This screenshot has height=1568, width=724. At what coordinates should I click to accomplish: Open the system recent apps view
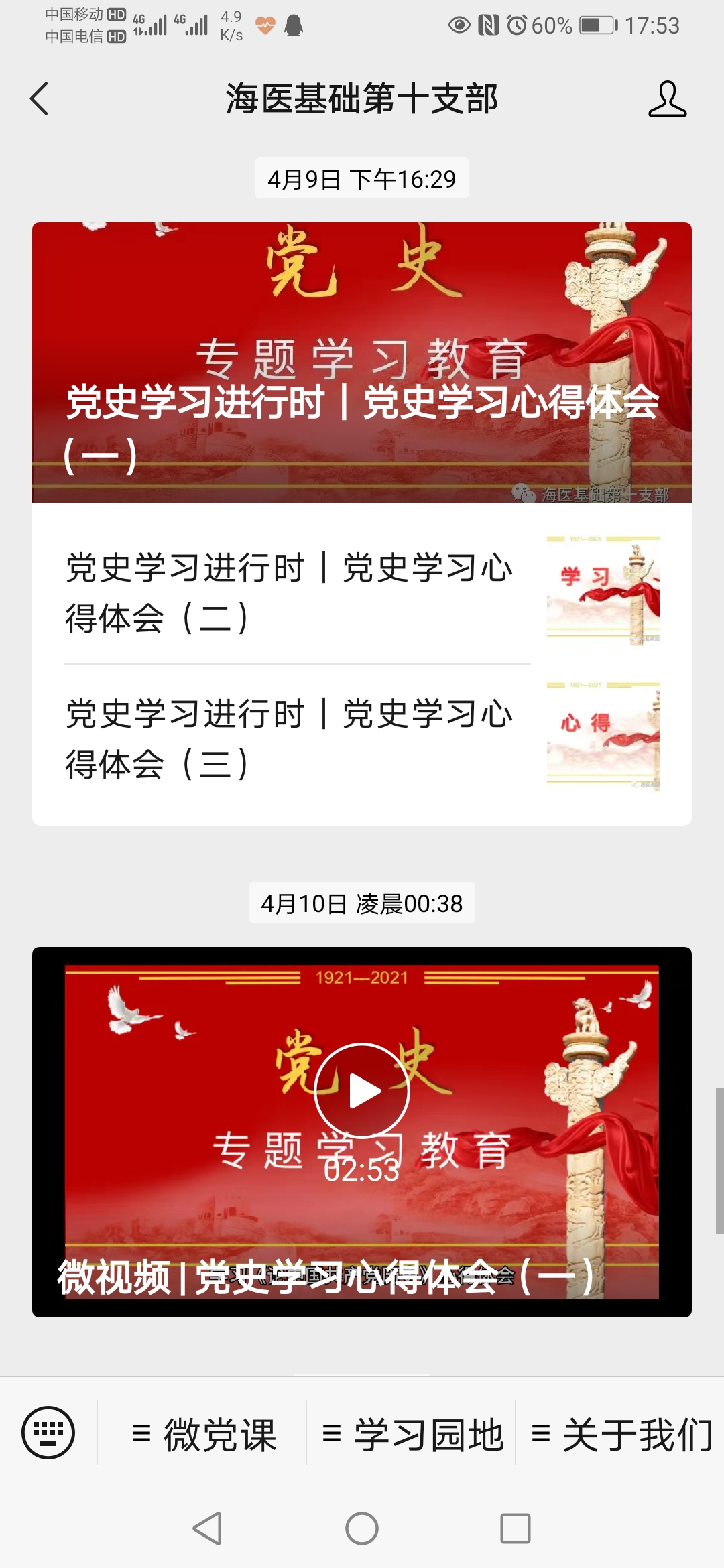[516, 1528]
